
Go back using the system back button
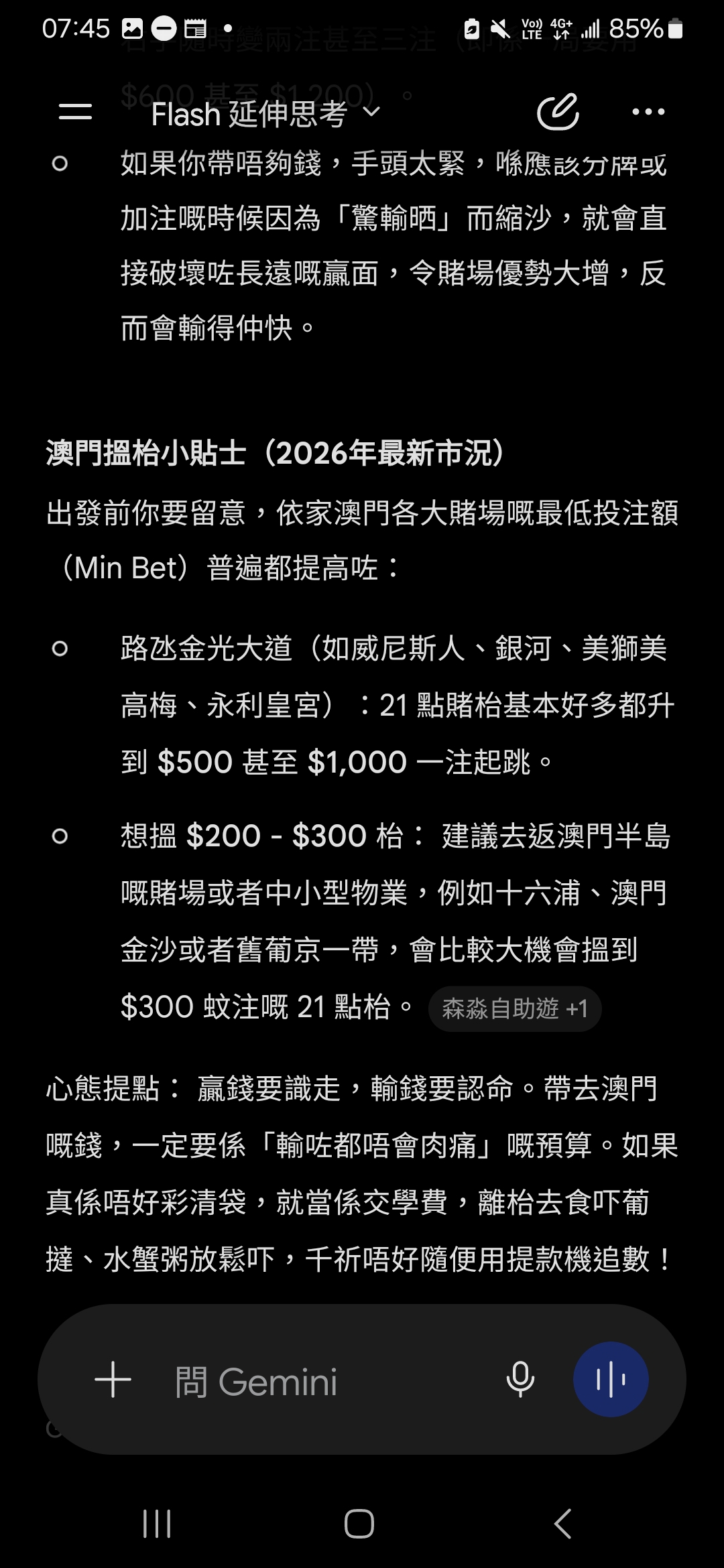[563, 1523]
